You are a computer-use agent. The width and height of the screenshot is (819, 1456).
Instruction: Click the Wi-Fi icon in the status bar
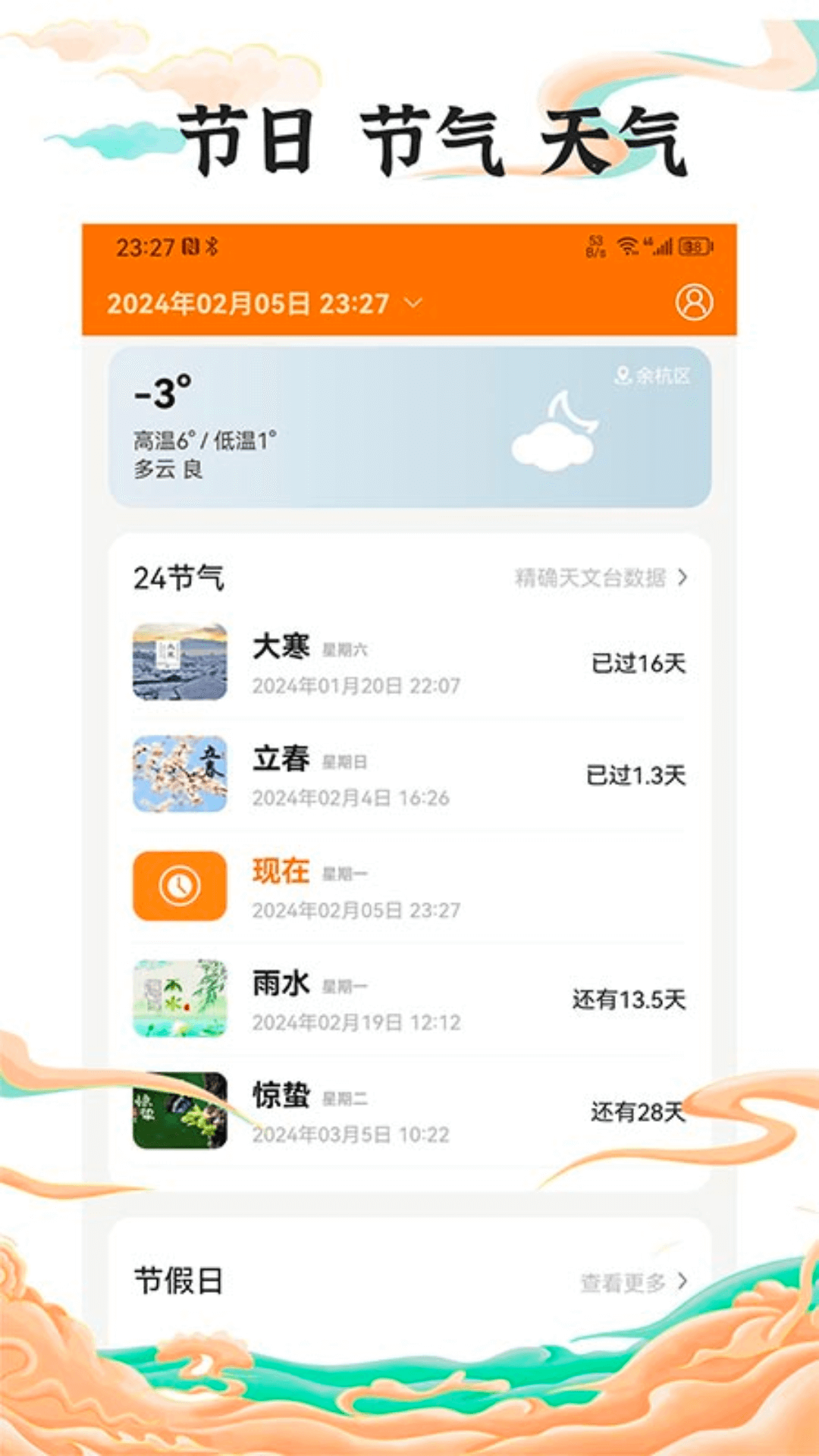tap(626, 246)
